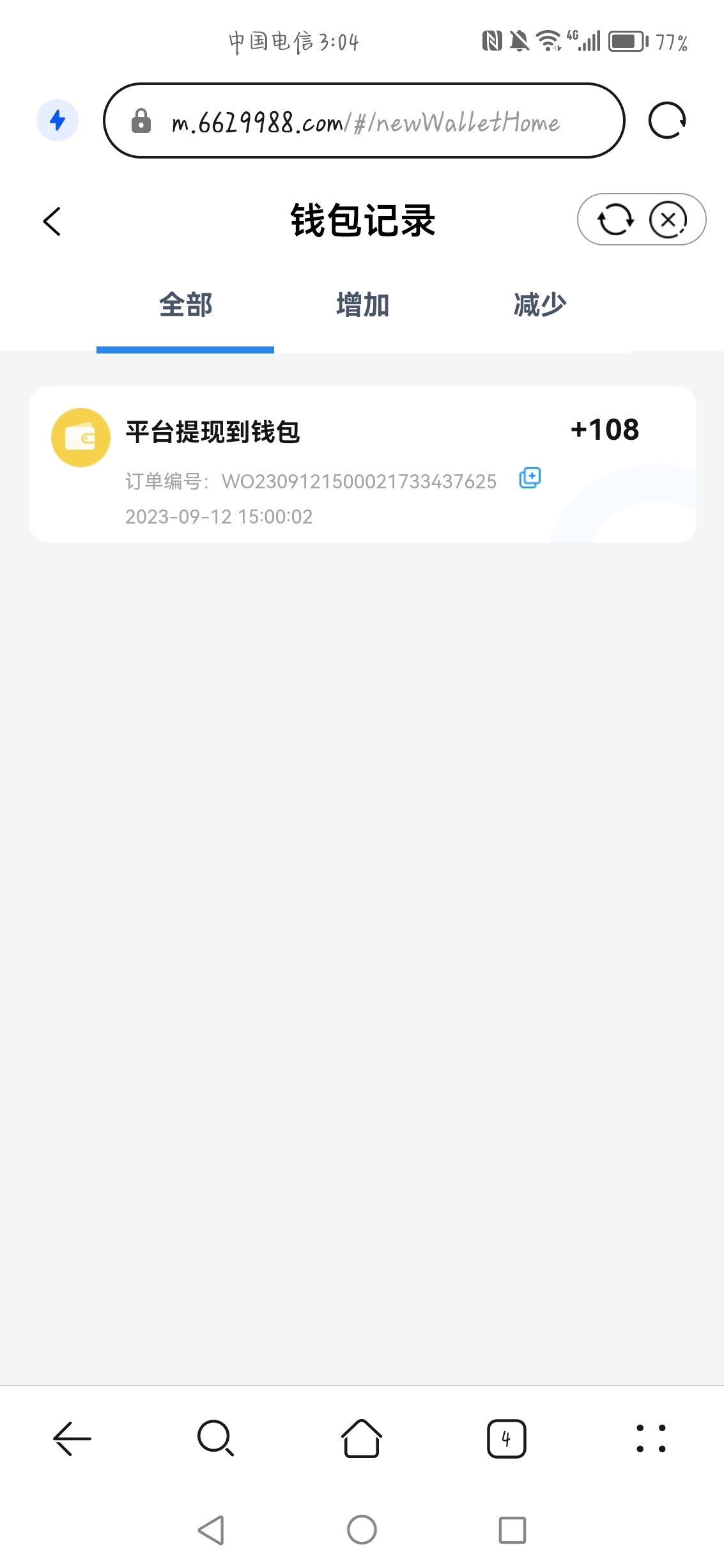
Task: Copy the order number WO2309121500021733437625
Action: click(x=530, y=478)
